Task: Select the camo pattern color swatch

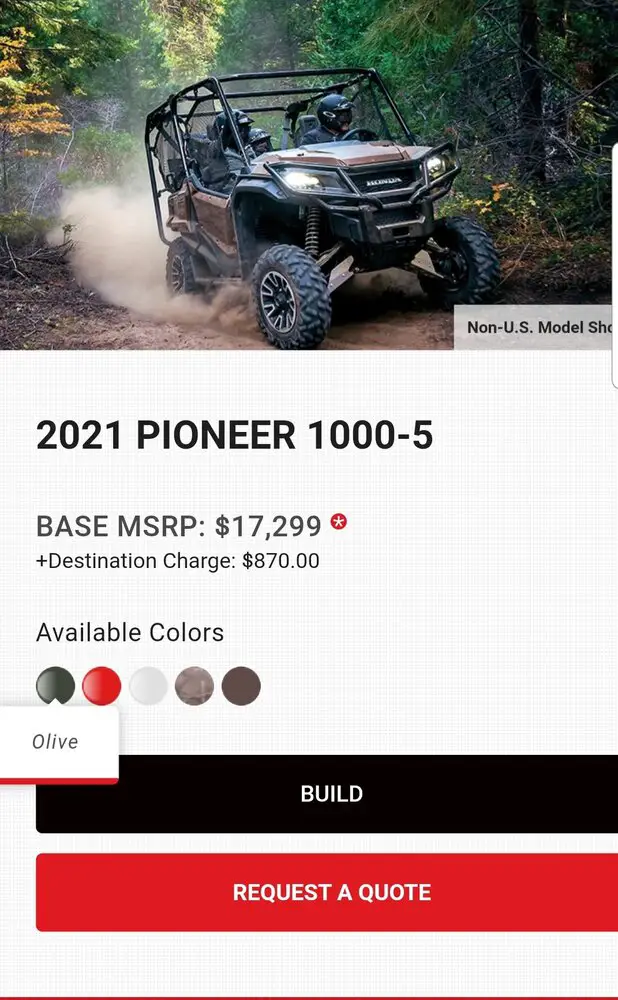Action: [195, 686]
